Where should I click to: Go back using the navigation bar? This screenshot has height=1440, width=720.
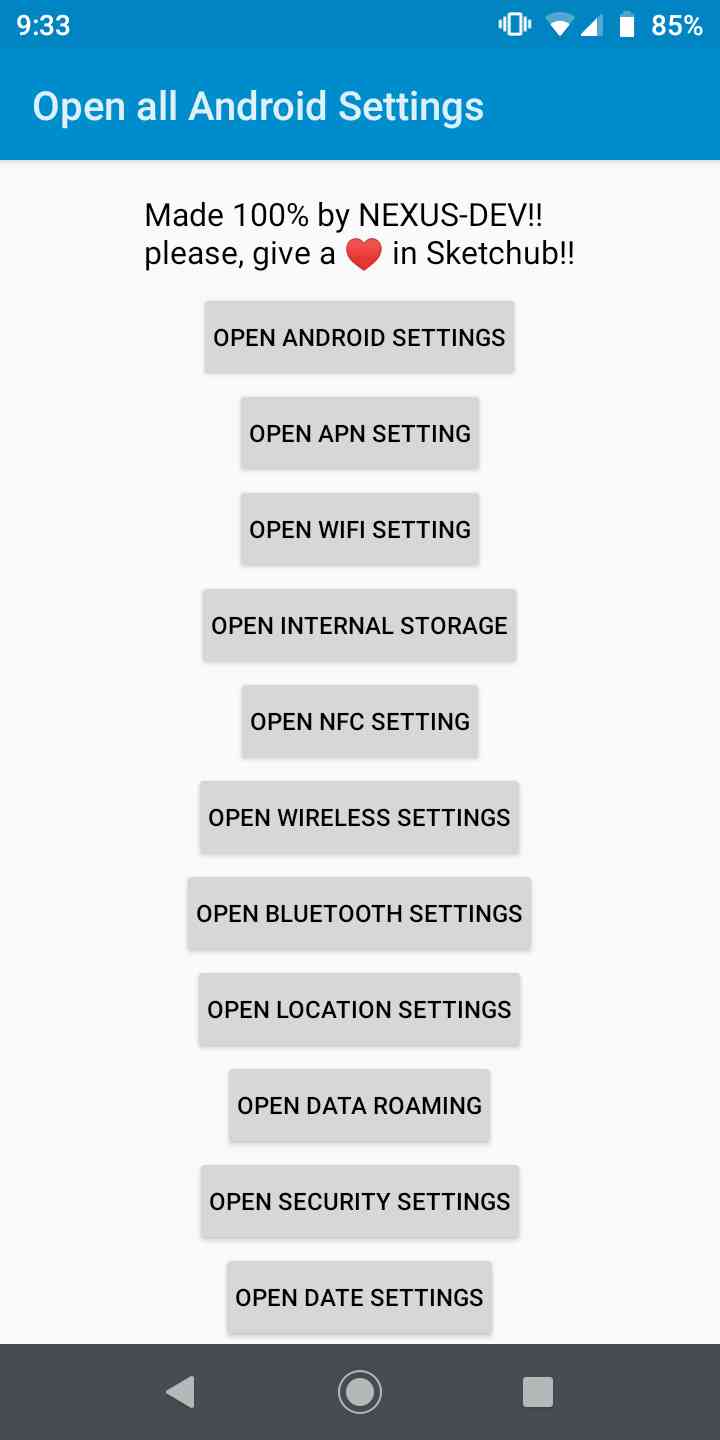pos(180,1392)
